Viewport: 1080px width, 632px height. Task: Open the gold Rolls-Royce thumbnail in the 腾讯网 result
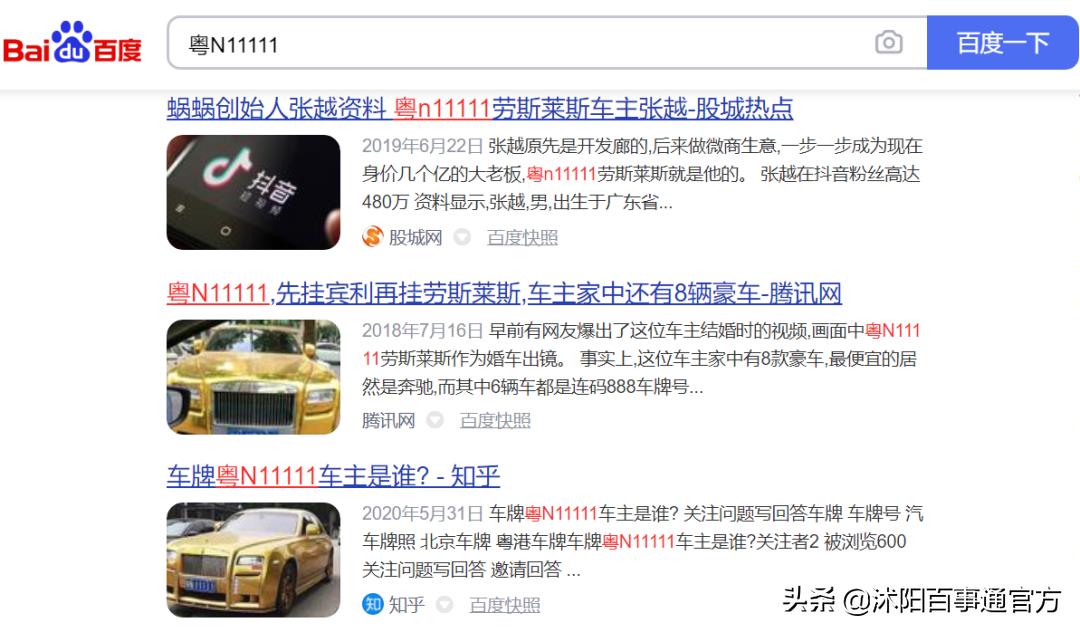pyautogui.click(x=253, y=377)
